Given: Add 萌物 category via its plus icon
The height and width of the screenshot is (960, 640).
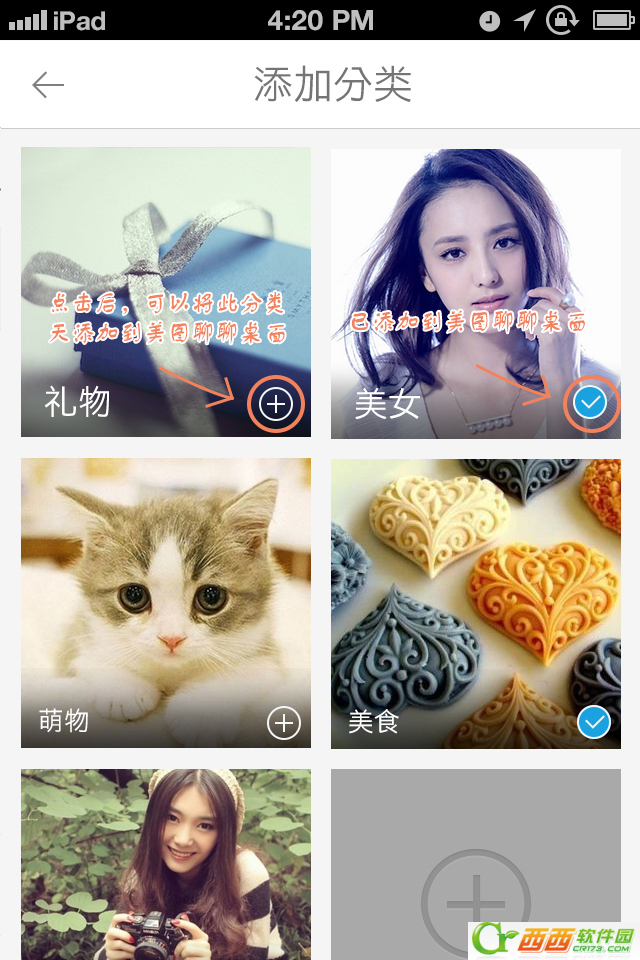Looking at the screenshot, I should point(284,722).
